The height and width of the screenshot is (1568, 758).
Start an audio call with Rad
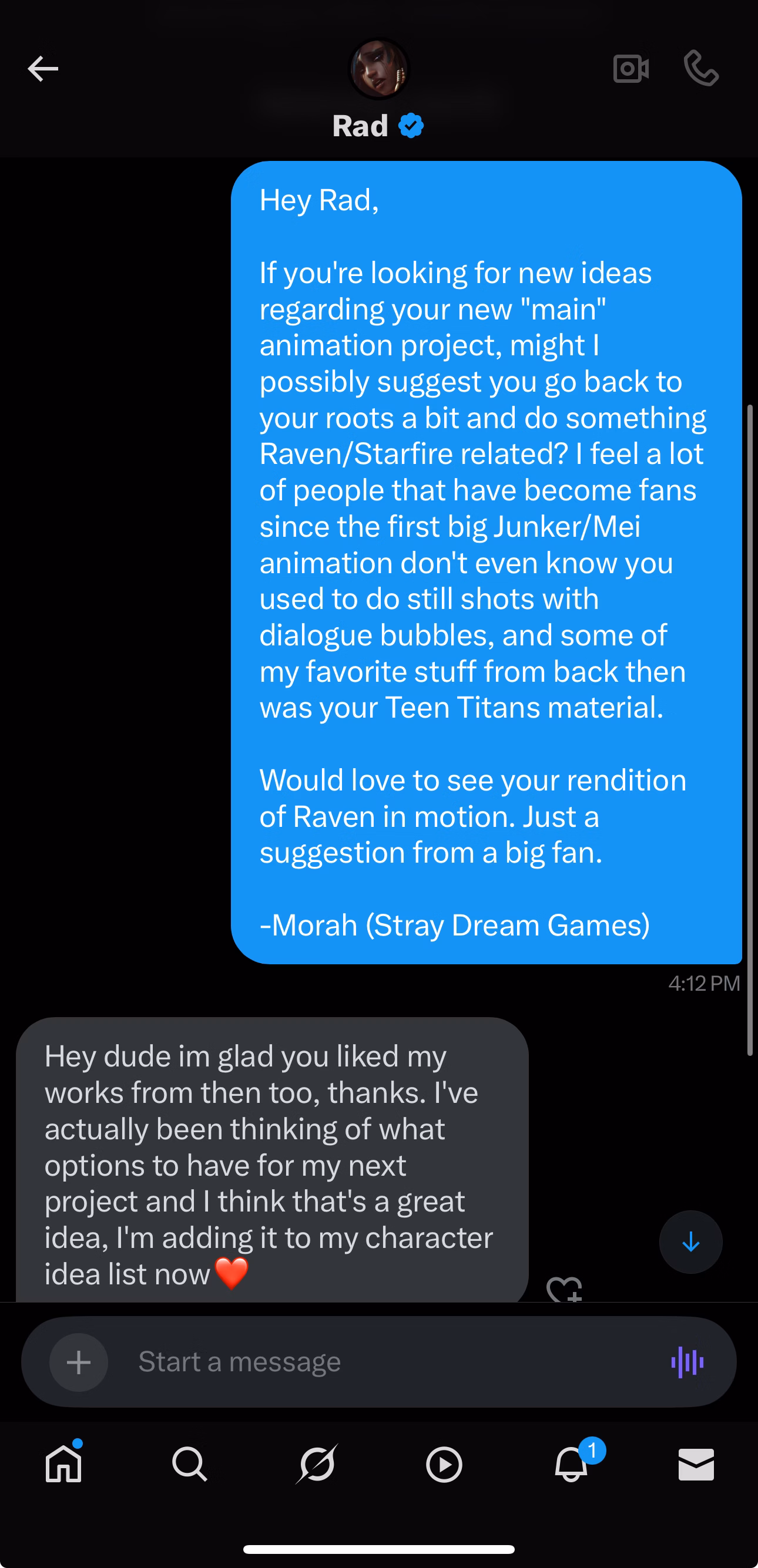tap(702, 69)
